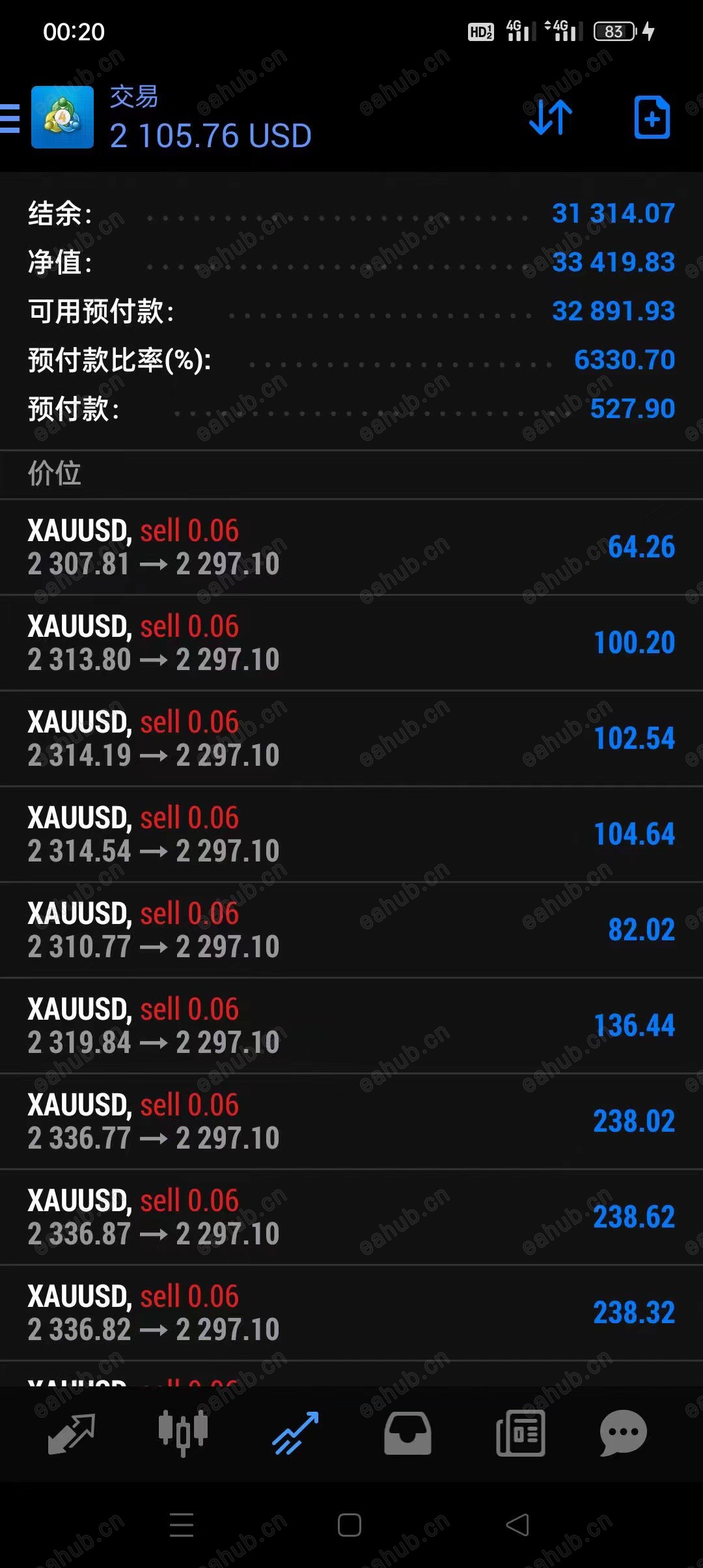Screen dimensions: 703x1568
Task: Select the sell position opened at 2 336.77
Action: [351, 1121]
